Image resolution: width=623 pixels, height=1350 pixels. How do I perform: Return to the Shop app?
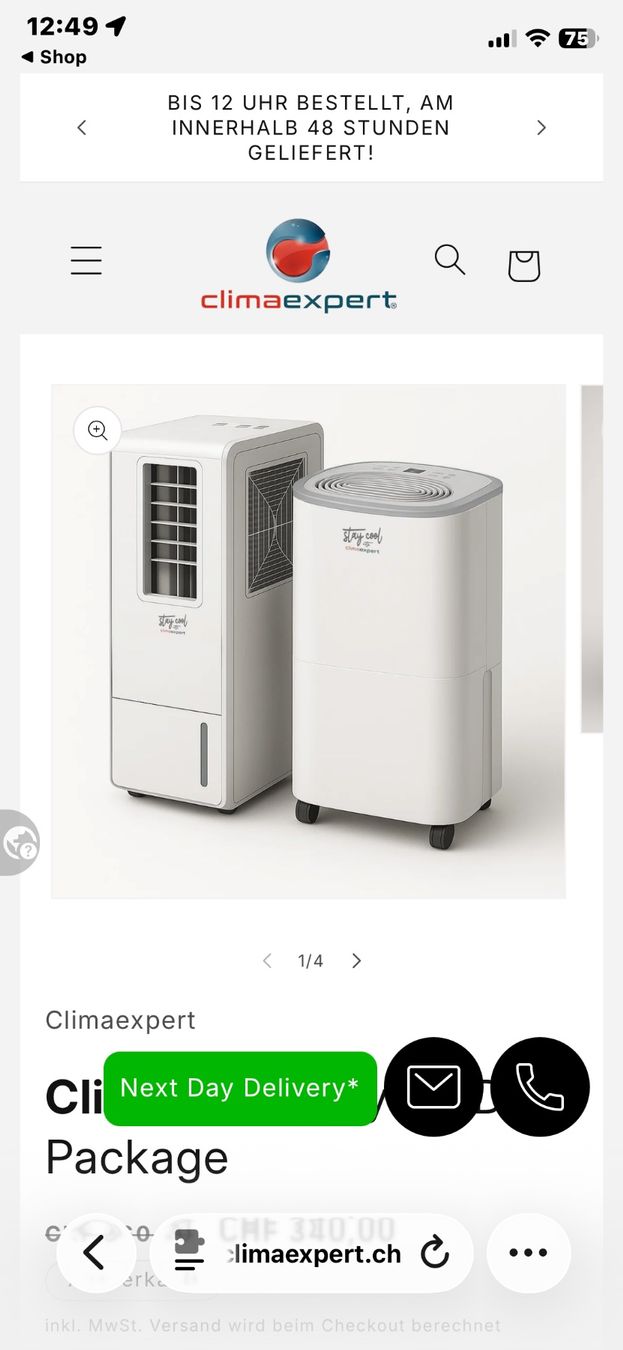pos(54,57)
